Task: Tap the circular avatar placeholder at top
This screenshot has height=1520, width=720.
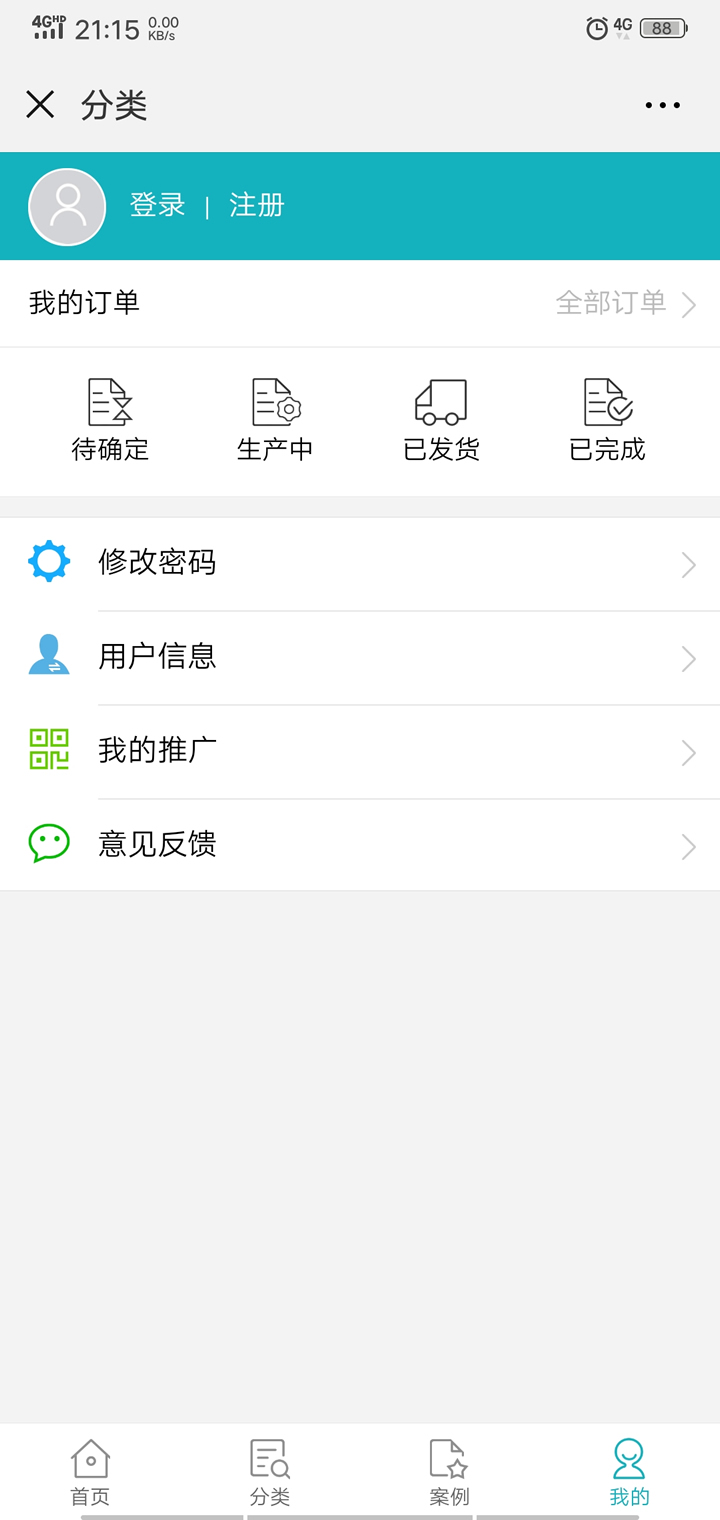Action: click(x=66, y=206)
